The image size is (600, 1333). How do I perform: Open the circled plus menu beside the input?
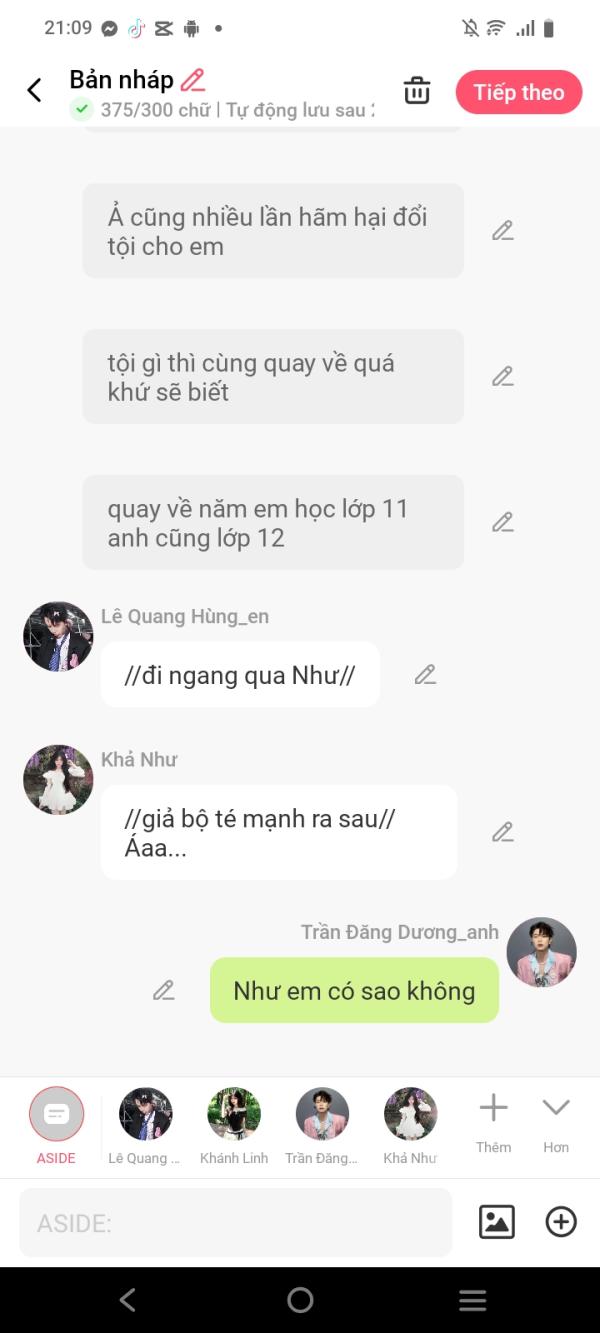[x=561, y=1222]
